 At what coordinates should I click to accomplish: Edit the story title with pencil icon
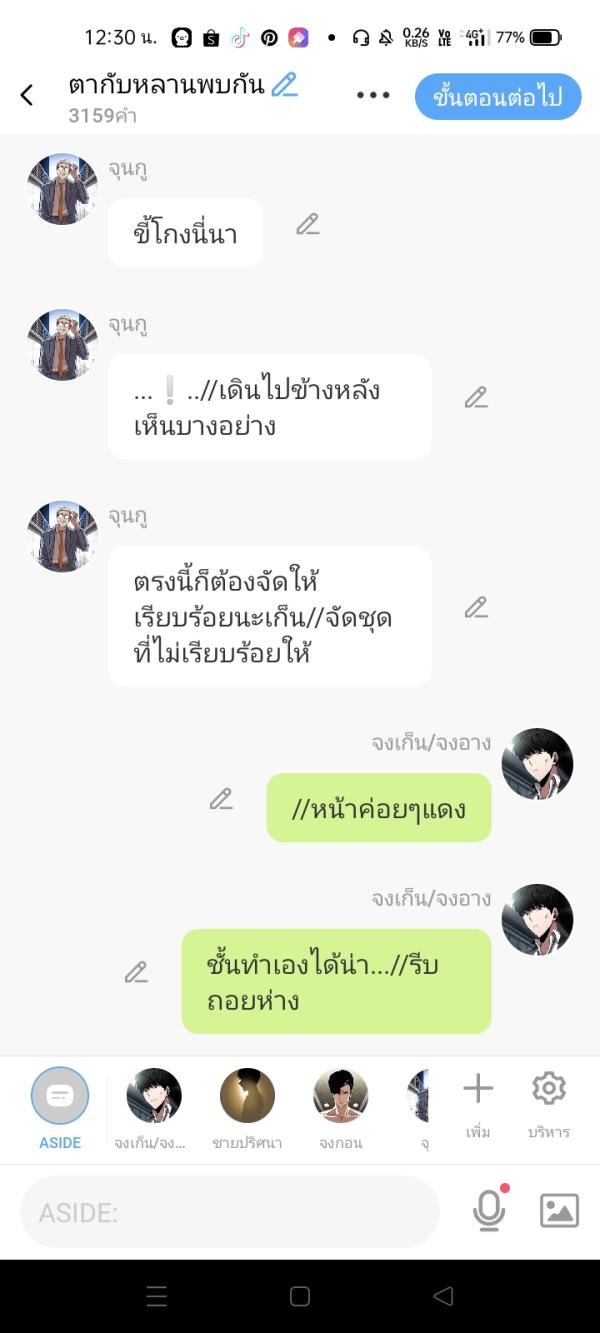285,85
